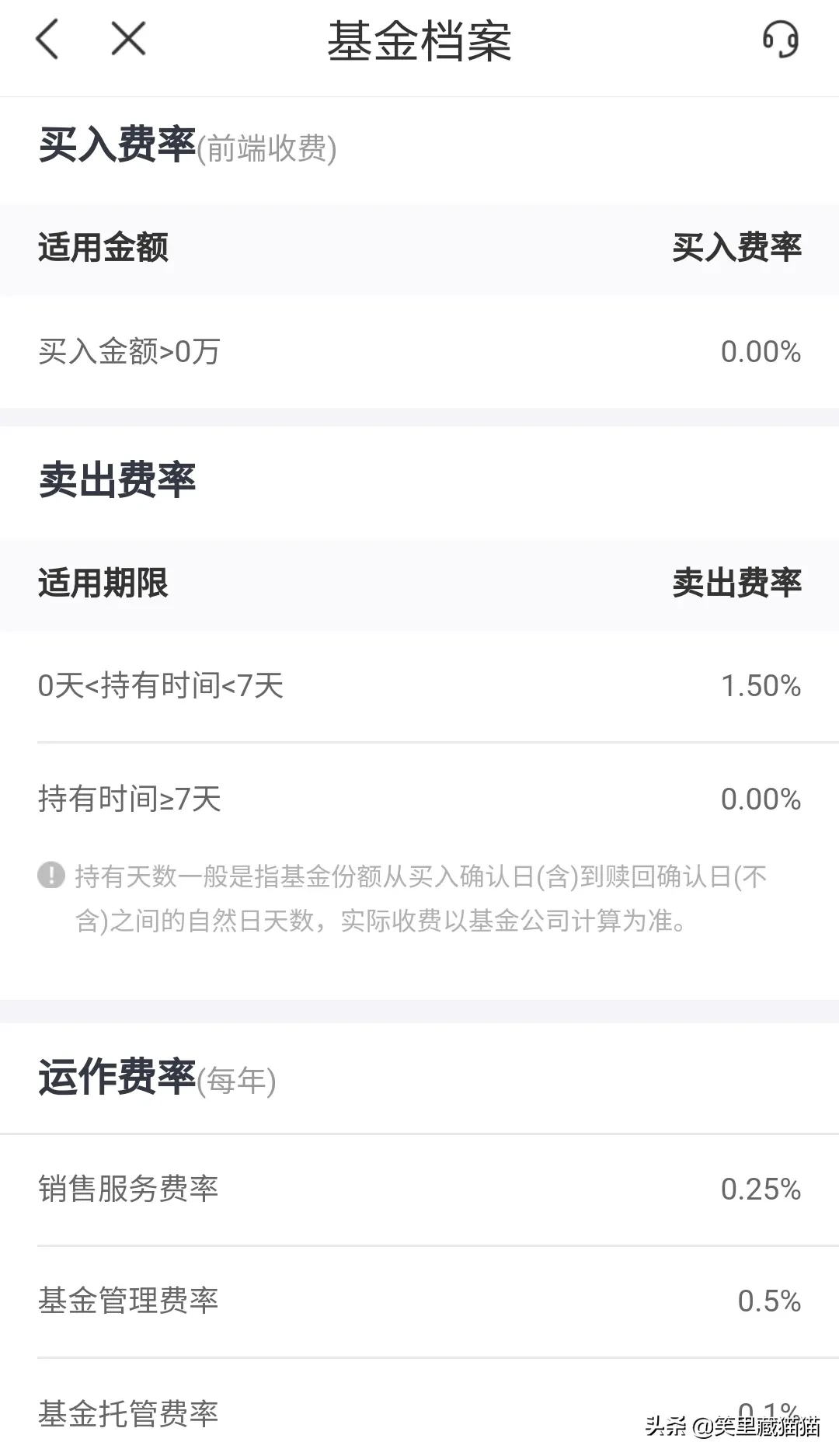Viewport: 839px width, 1456px height.
Task: Close the fund archive page
Action: pos(128,39)
